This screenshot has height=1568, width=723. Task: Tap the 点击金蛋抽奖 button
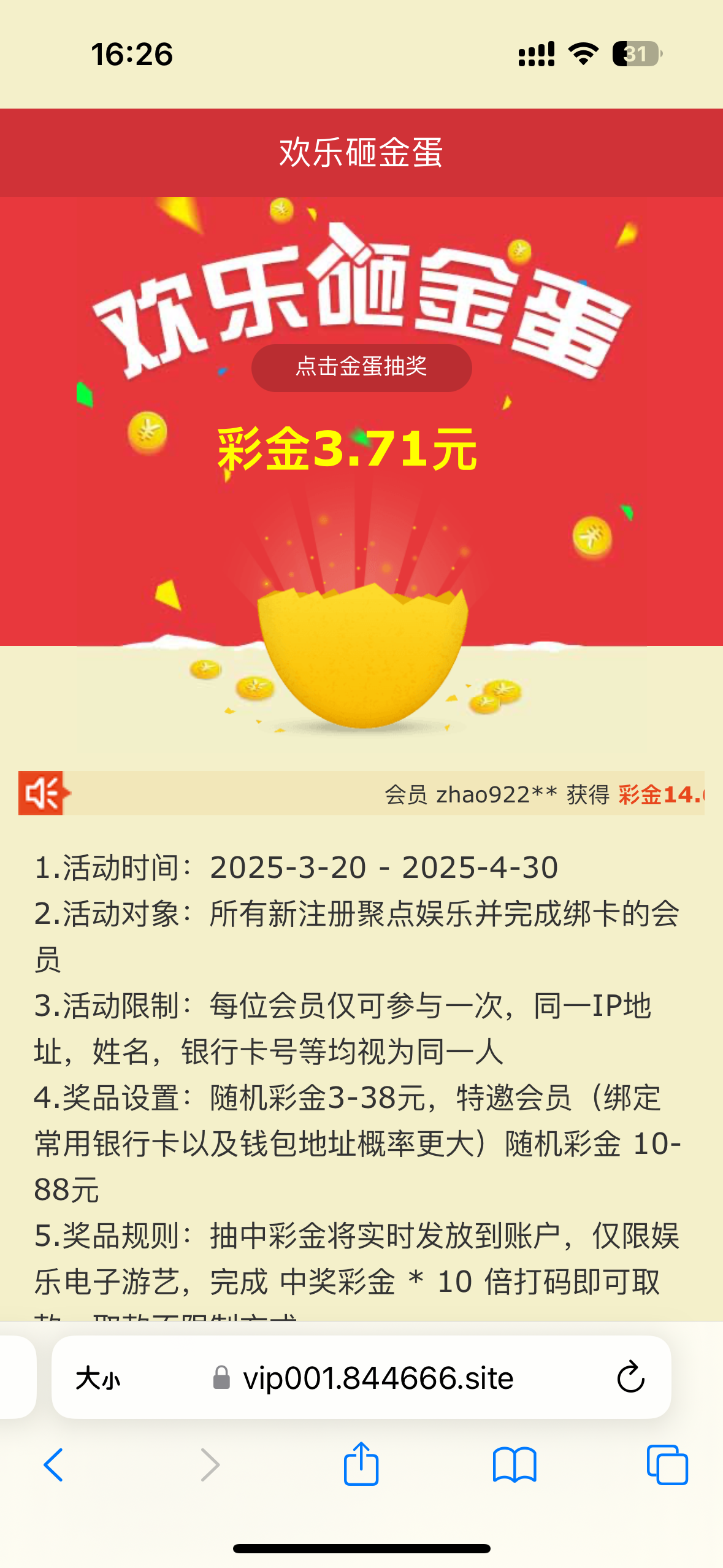pyautogui.click(x=361, y=367)
